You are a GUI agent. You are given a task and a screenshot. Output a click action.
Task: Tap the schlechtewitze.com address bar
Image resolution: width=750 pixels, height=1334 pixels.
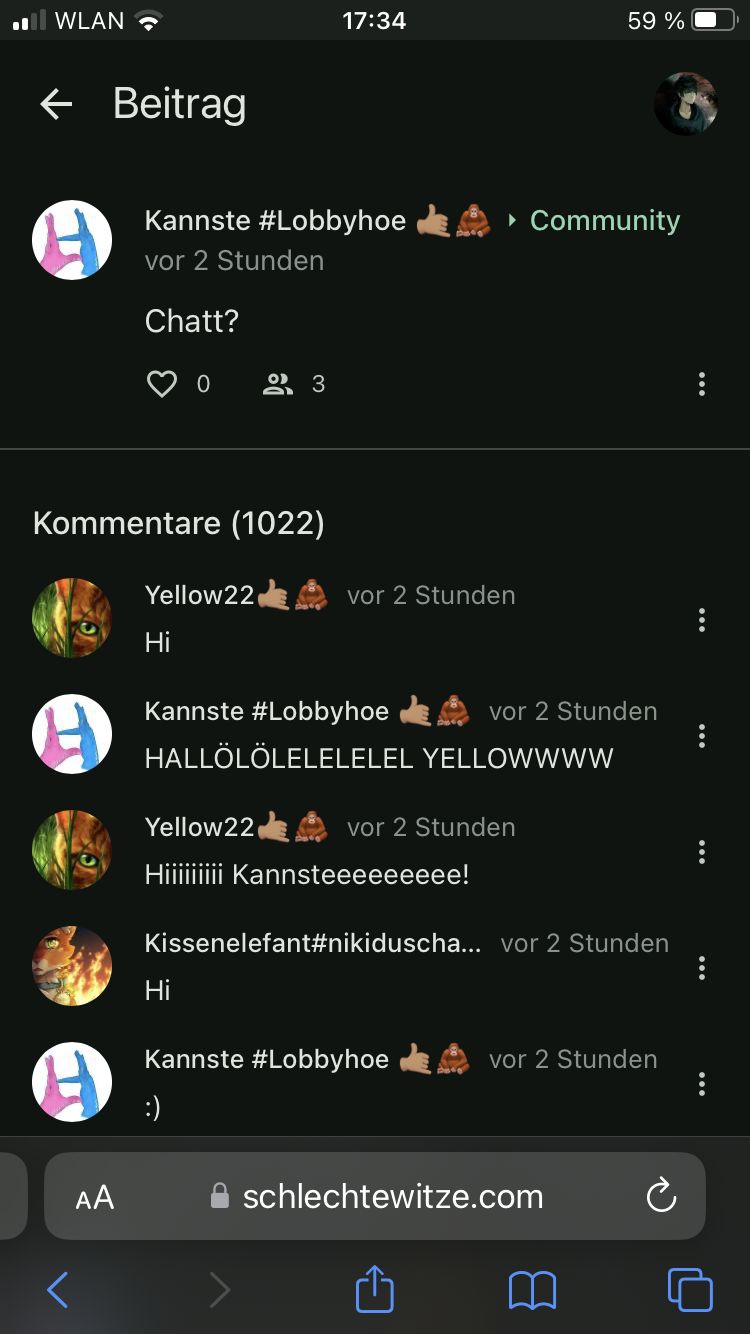tap(392, 1197)
